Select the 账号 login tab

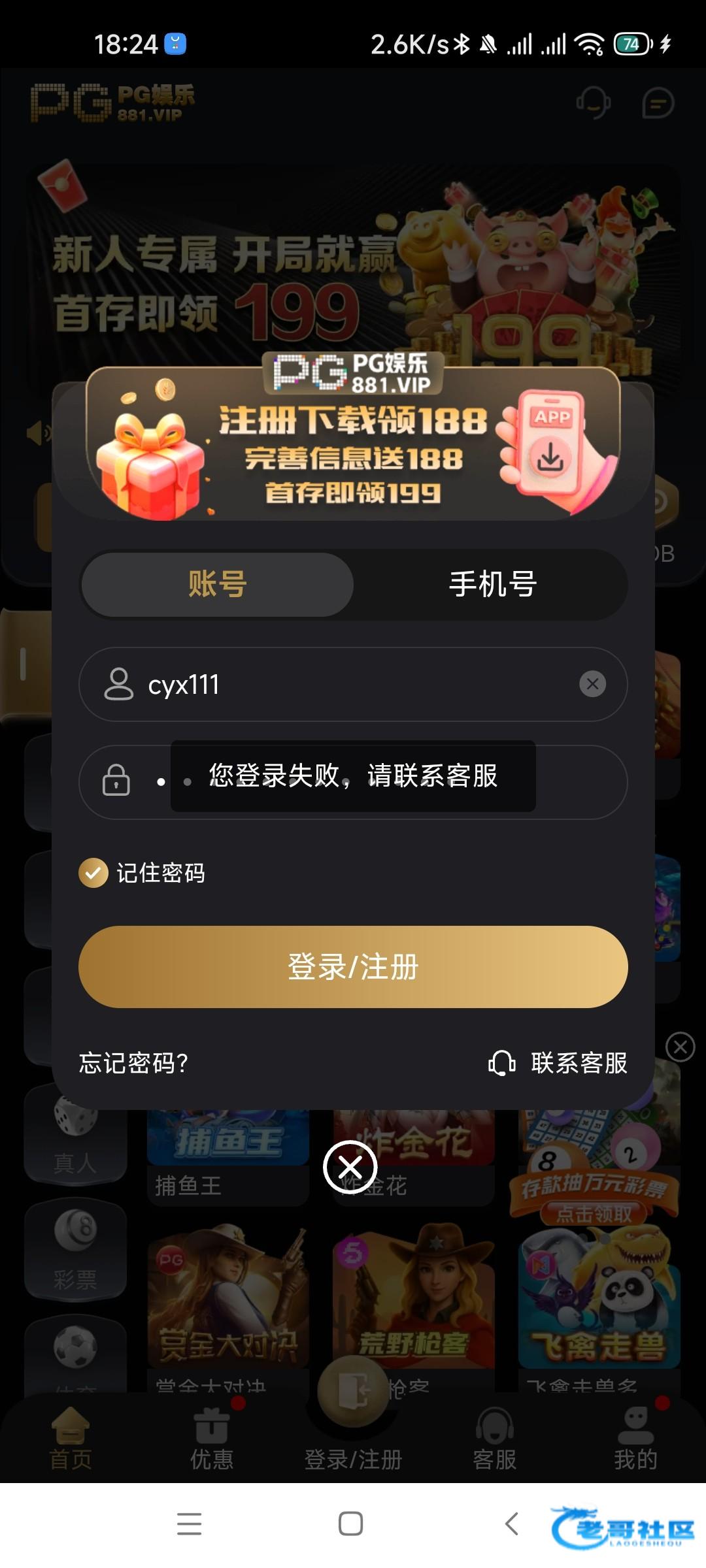(217, 584)
